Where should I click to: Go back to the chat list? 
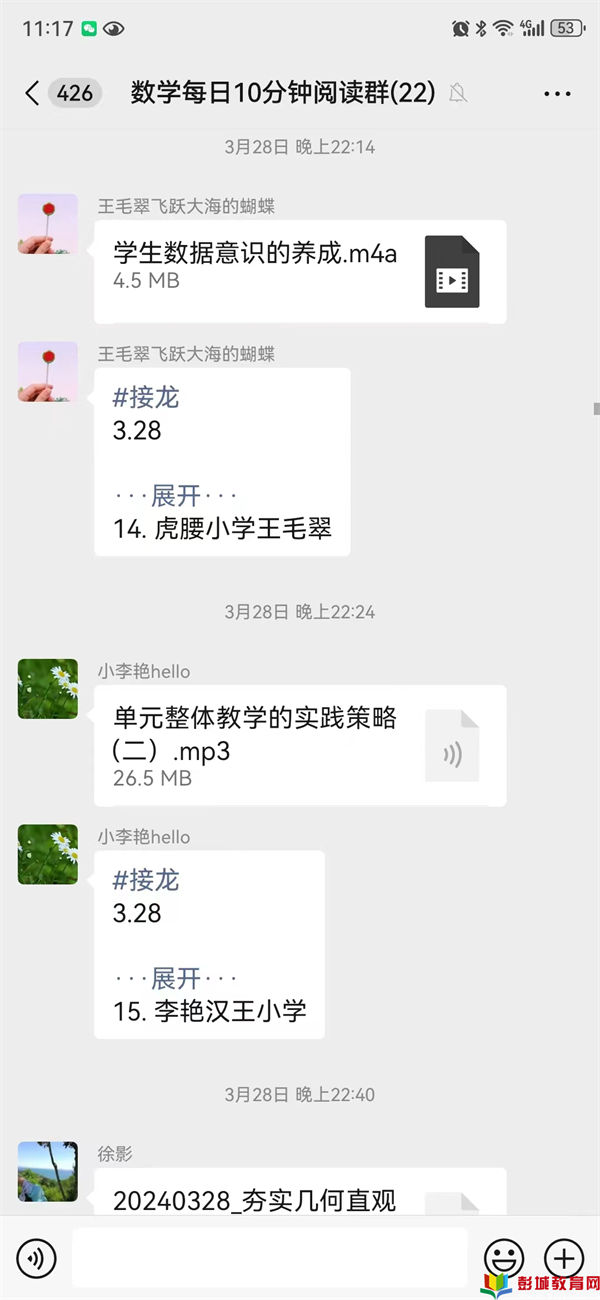point(33,94)
